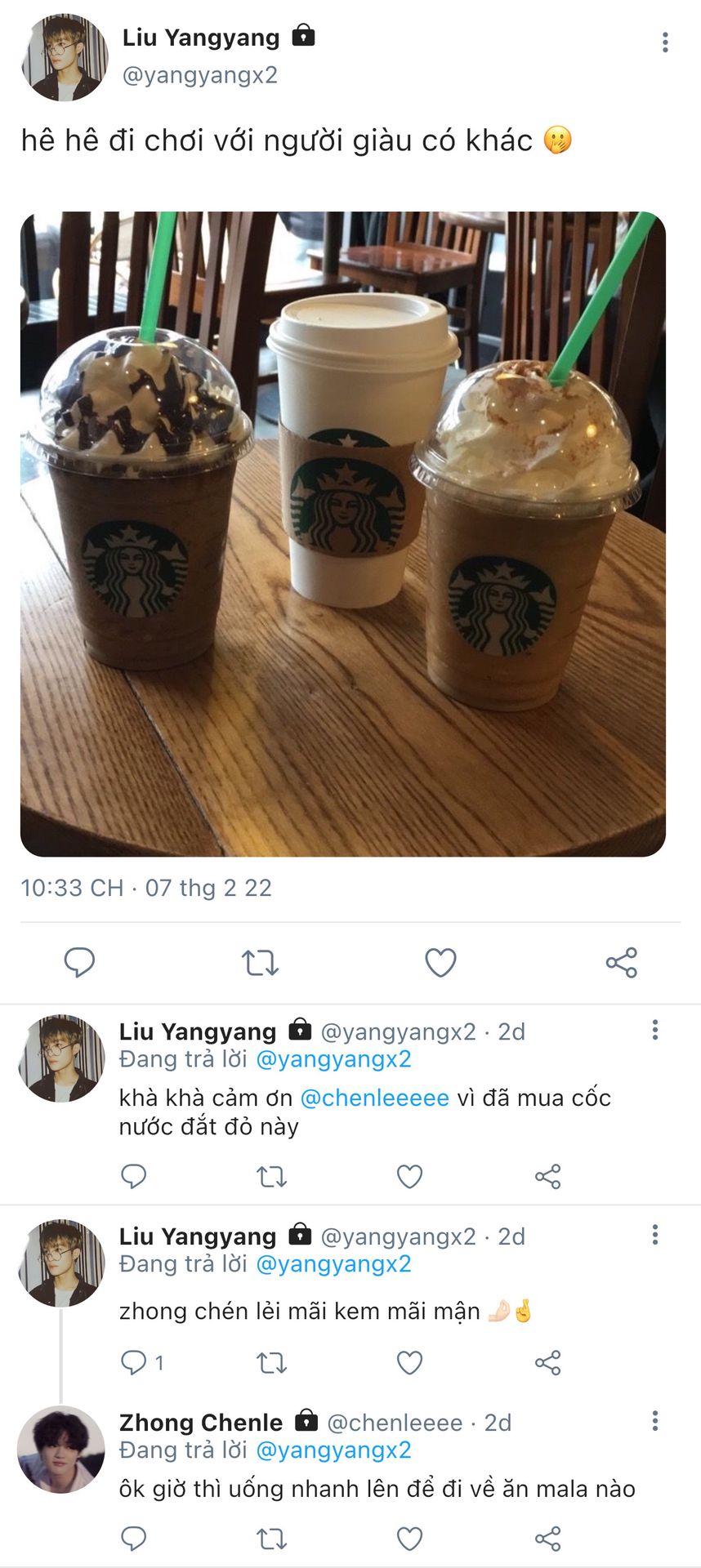Open overflow menu on the main tweet
The width and height of the screenshot is (701, 1568).
(665, 42)
